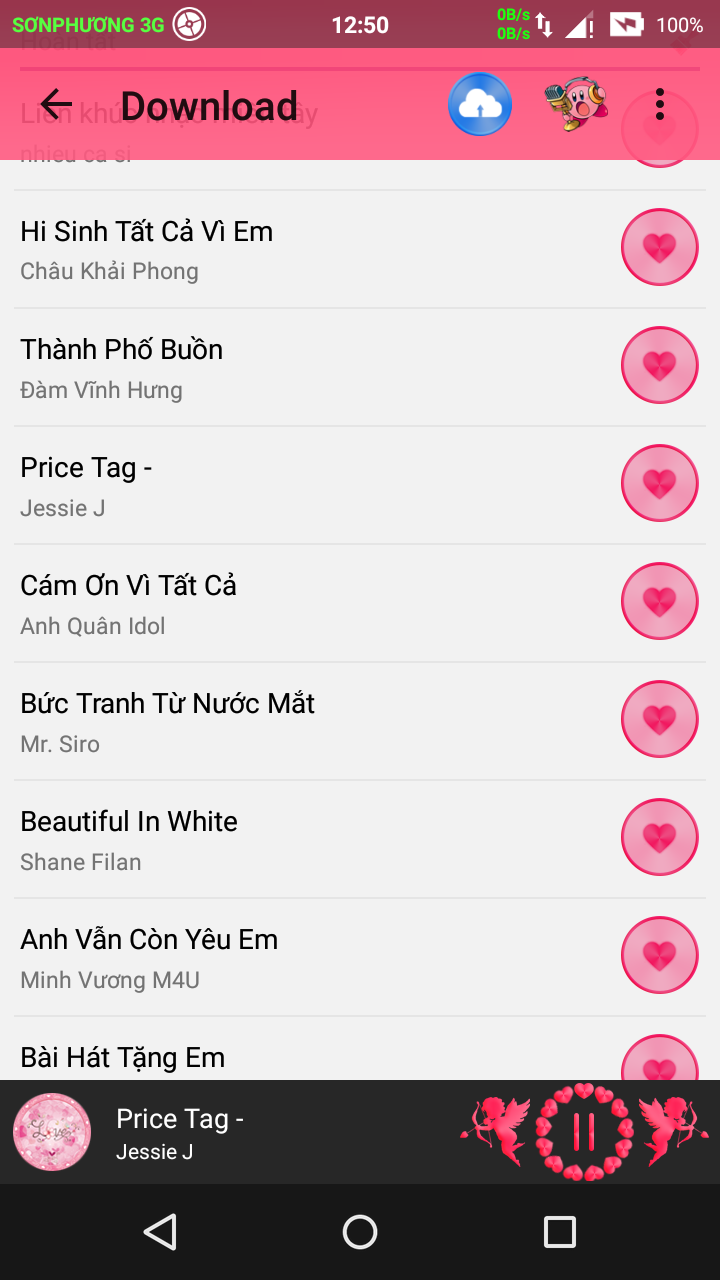Like Cám Ơn Vì Tất Cả

tap(660, 601)
